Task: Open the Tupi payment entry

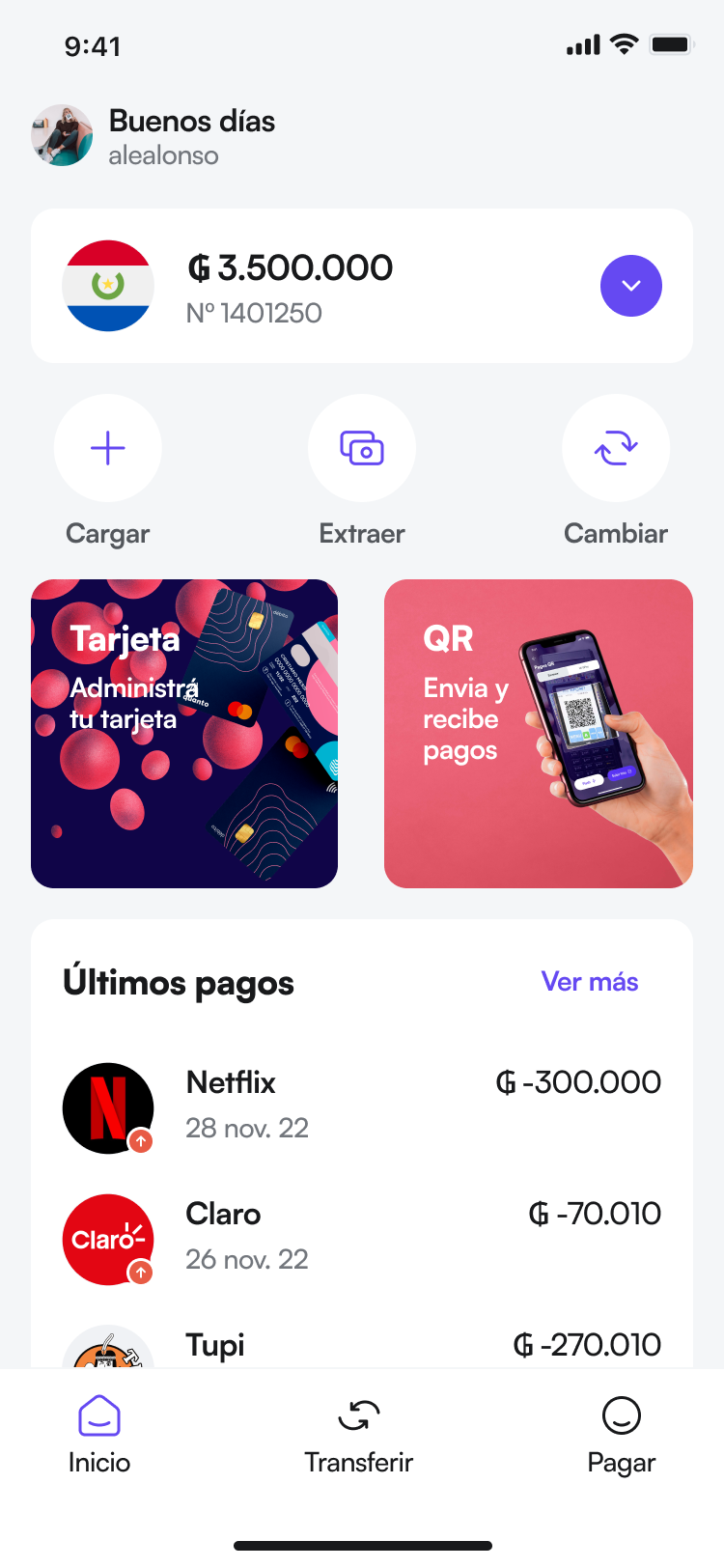Action: pos(362,1346)
